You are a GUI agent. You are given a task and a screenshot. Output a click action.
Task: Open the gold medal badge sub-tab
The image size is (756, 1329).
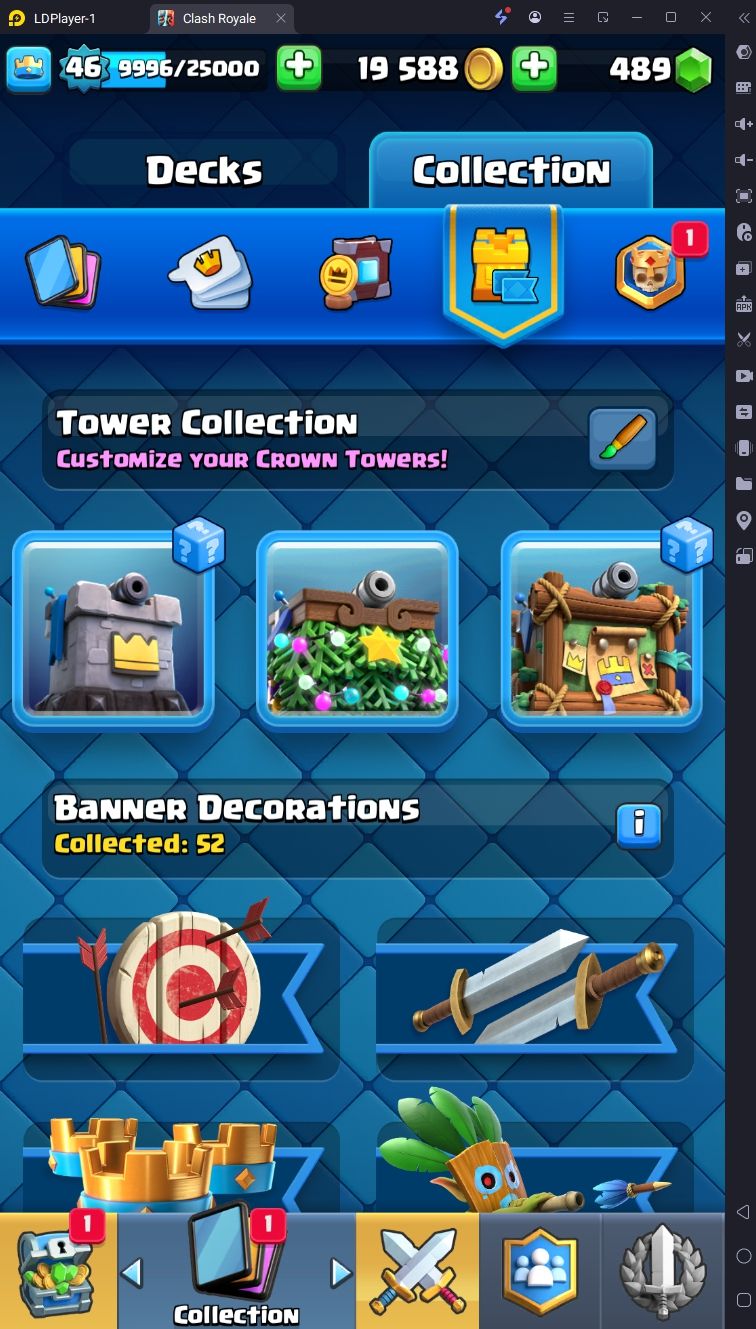[x=355, y=272]
